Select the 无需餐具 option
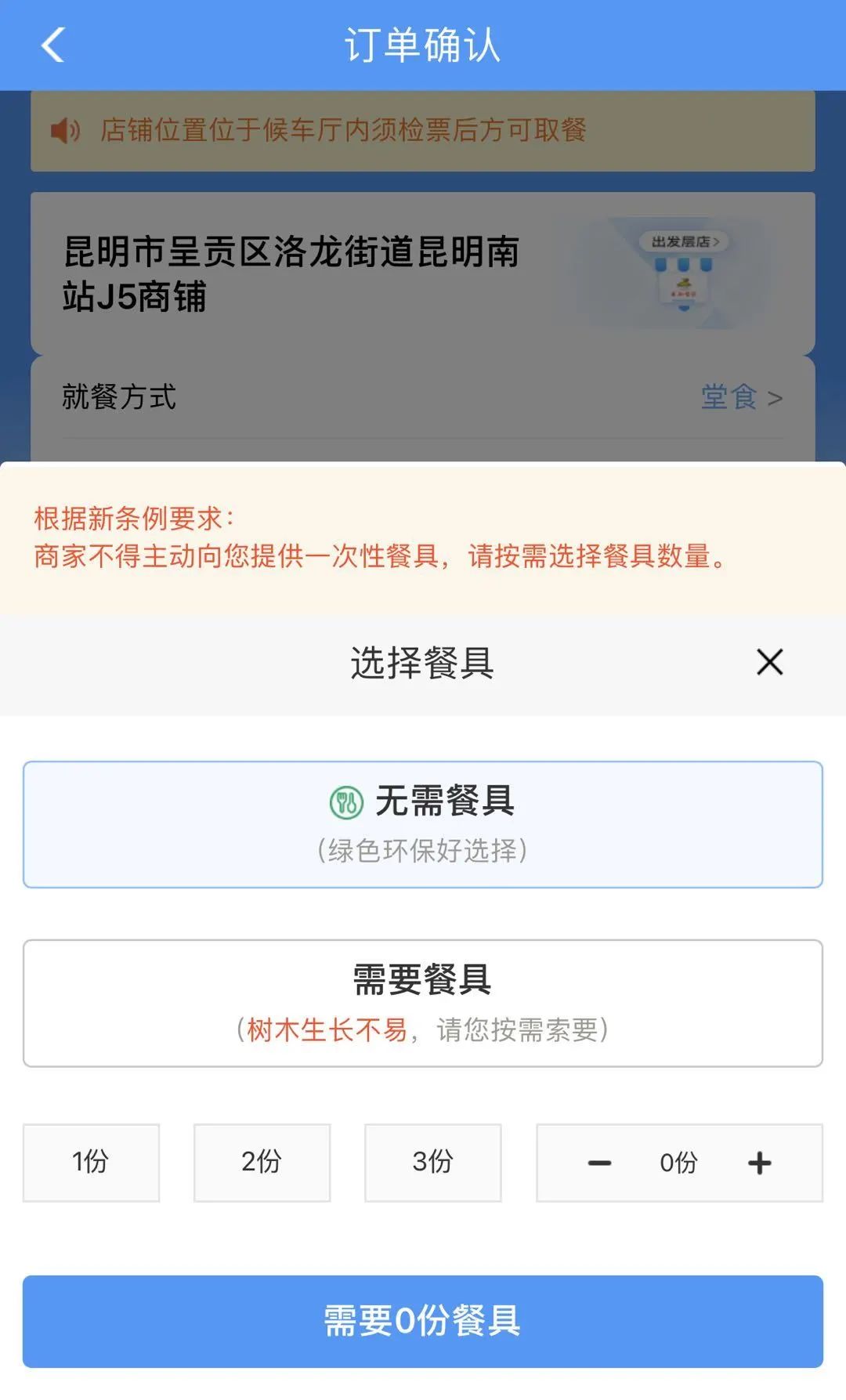 pos(423,824)
